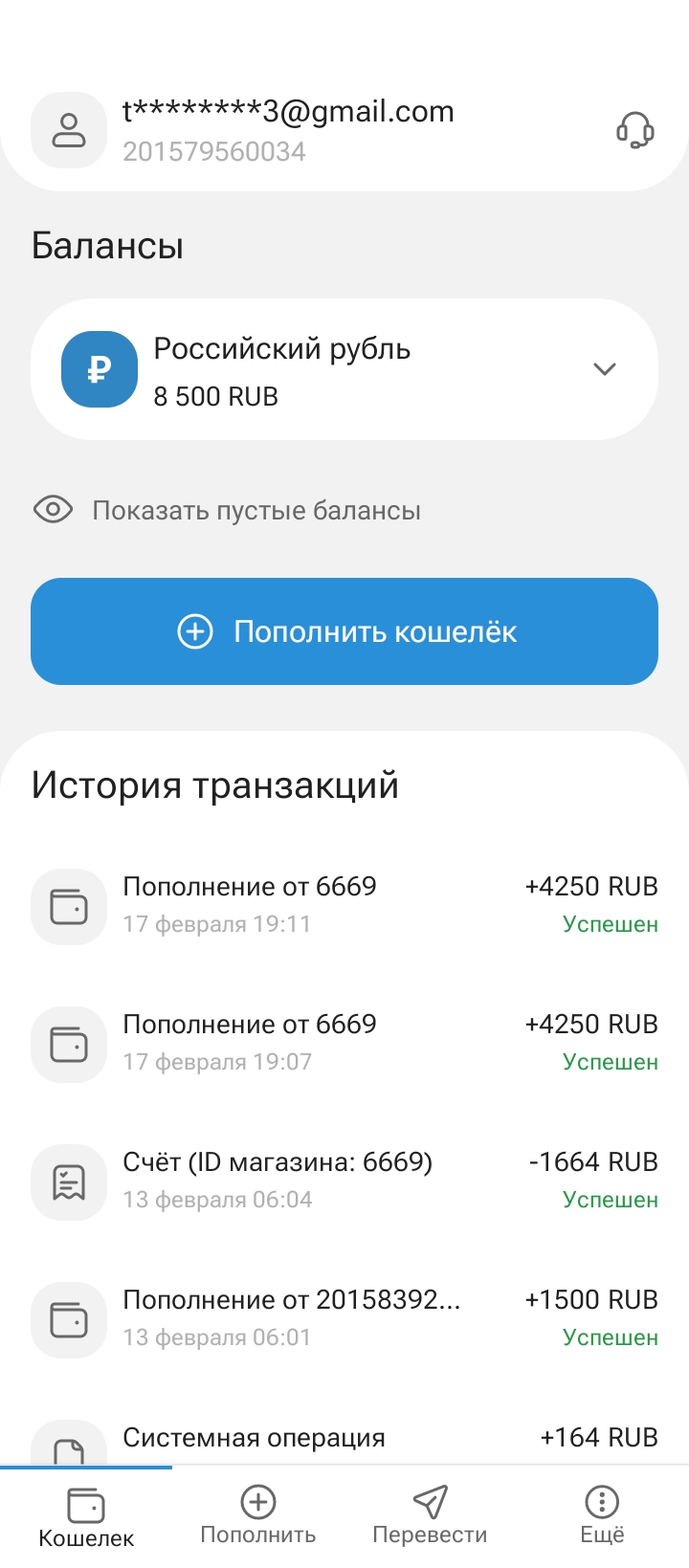This screenshot has height=1568, width=689.
Task: Open the Ещё tab
Action: pyautogui.click(x=602, y=1517)
